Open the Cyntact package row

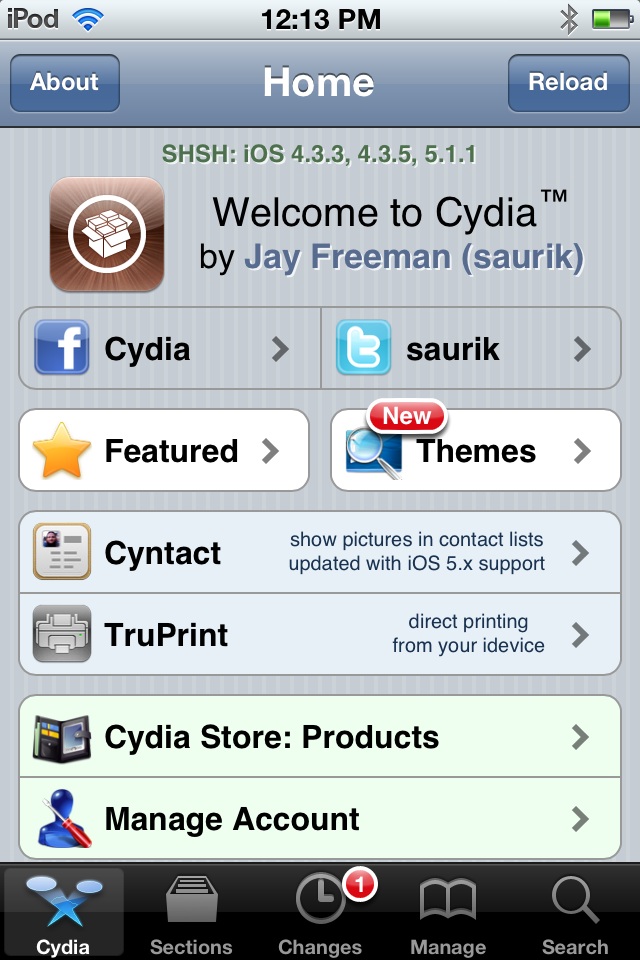320,553
